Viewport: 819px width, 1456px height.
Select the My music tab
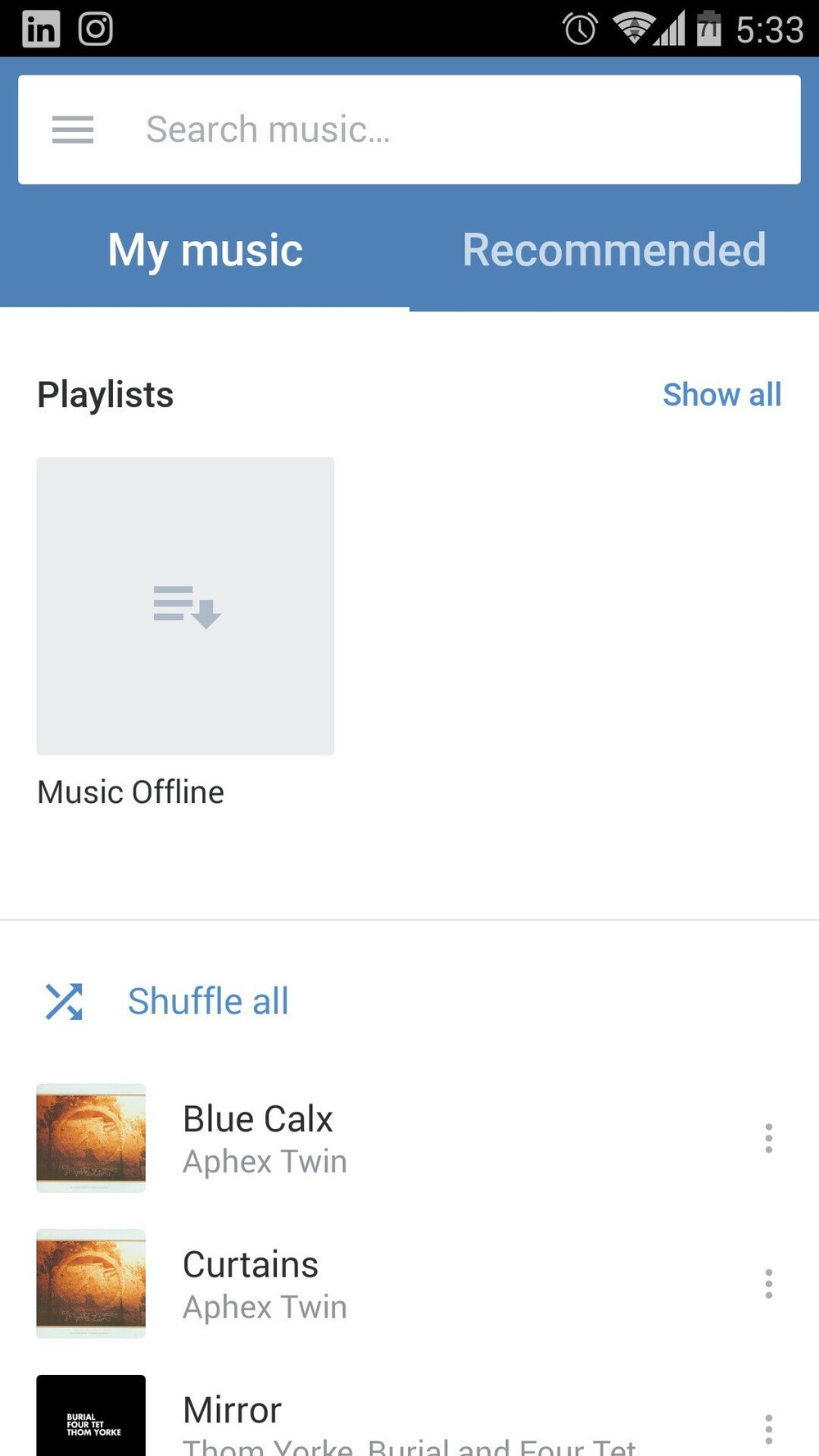click(x=205, y=250)
